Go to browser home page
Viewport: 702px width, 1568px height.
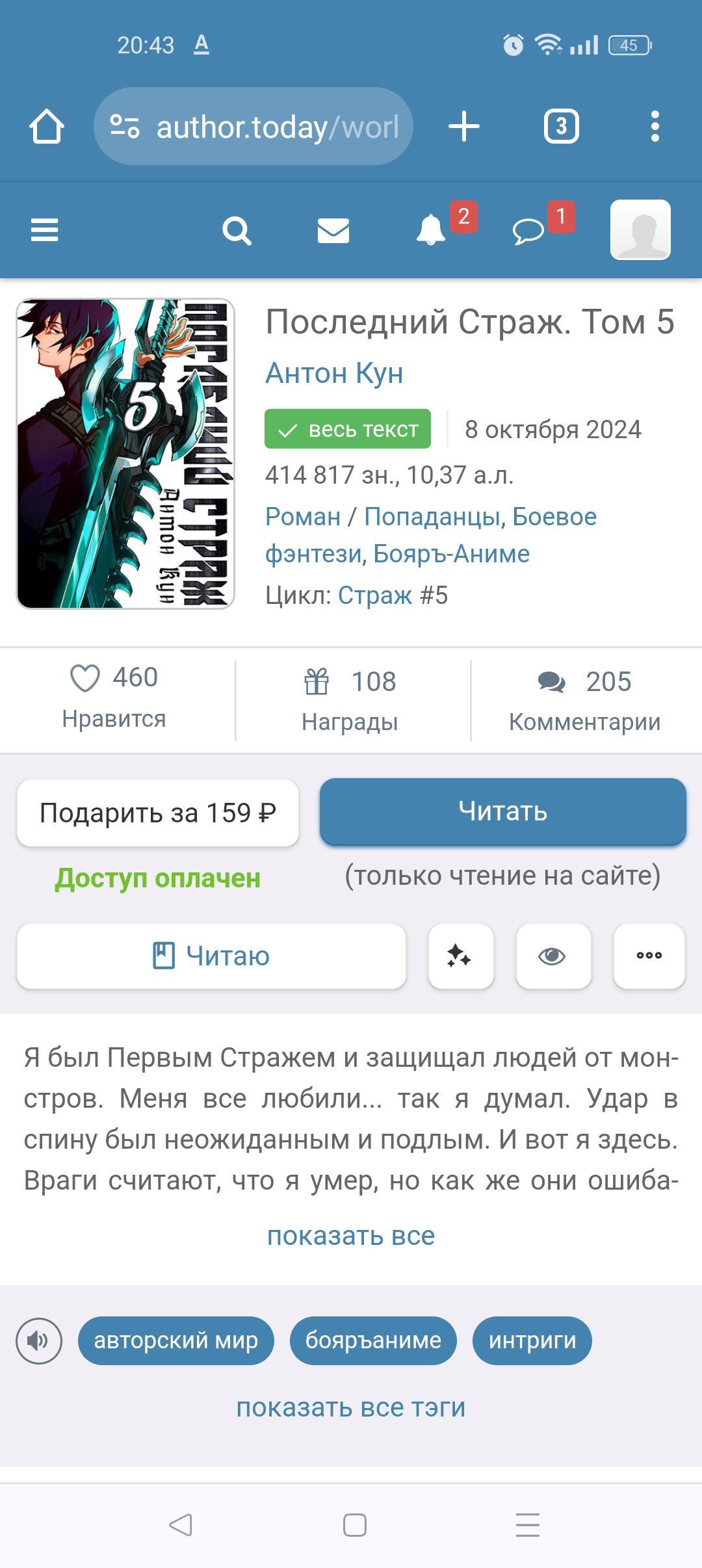pyautogui.click(x=47, y=126)
